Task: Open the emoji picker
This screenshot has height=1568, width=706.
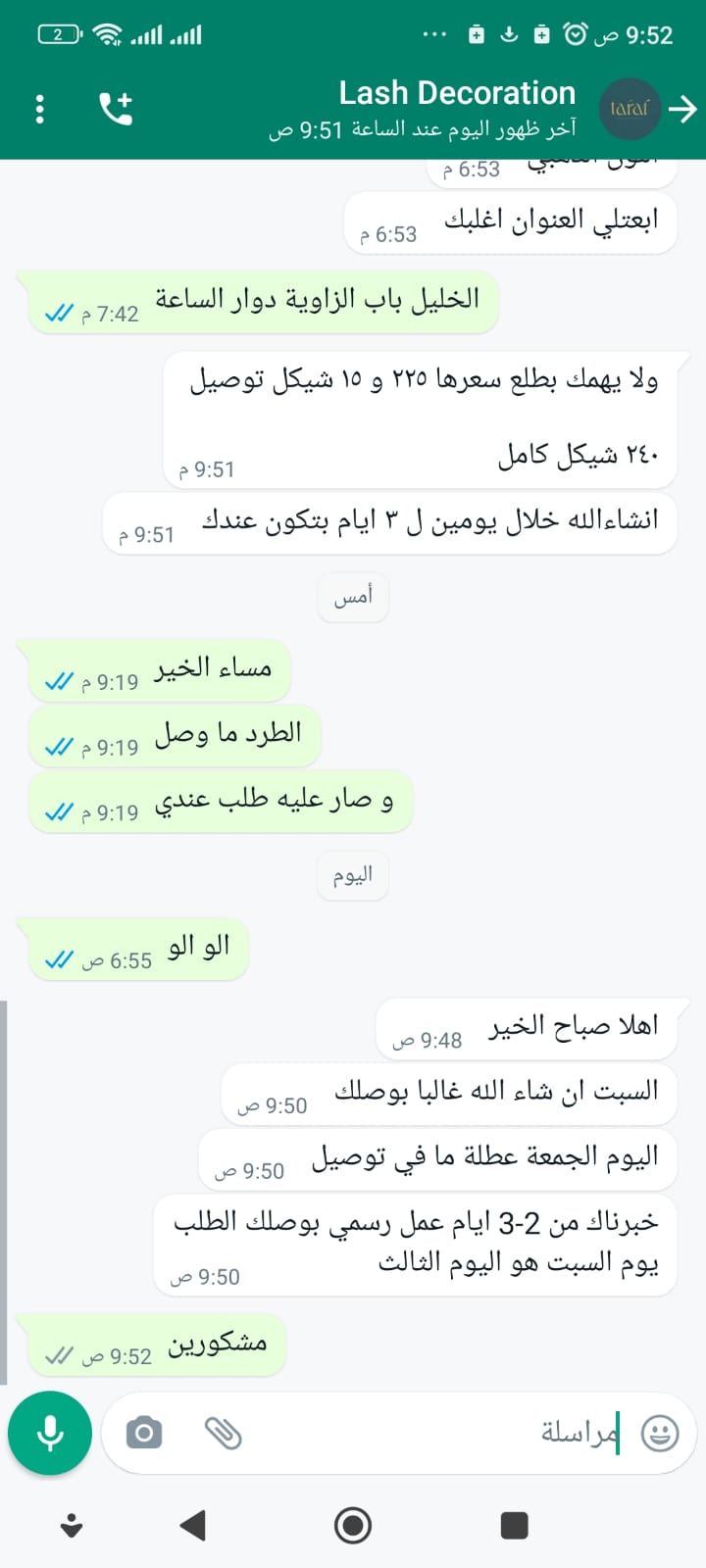Action: [x=660, y=1434]
